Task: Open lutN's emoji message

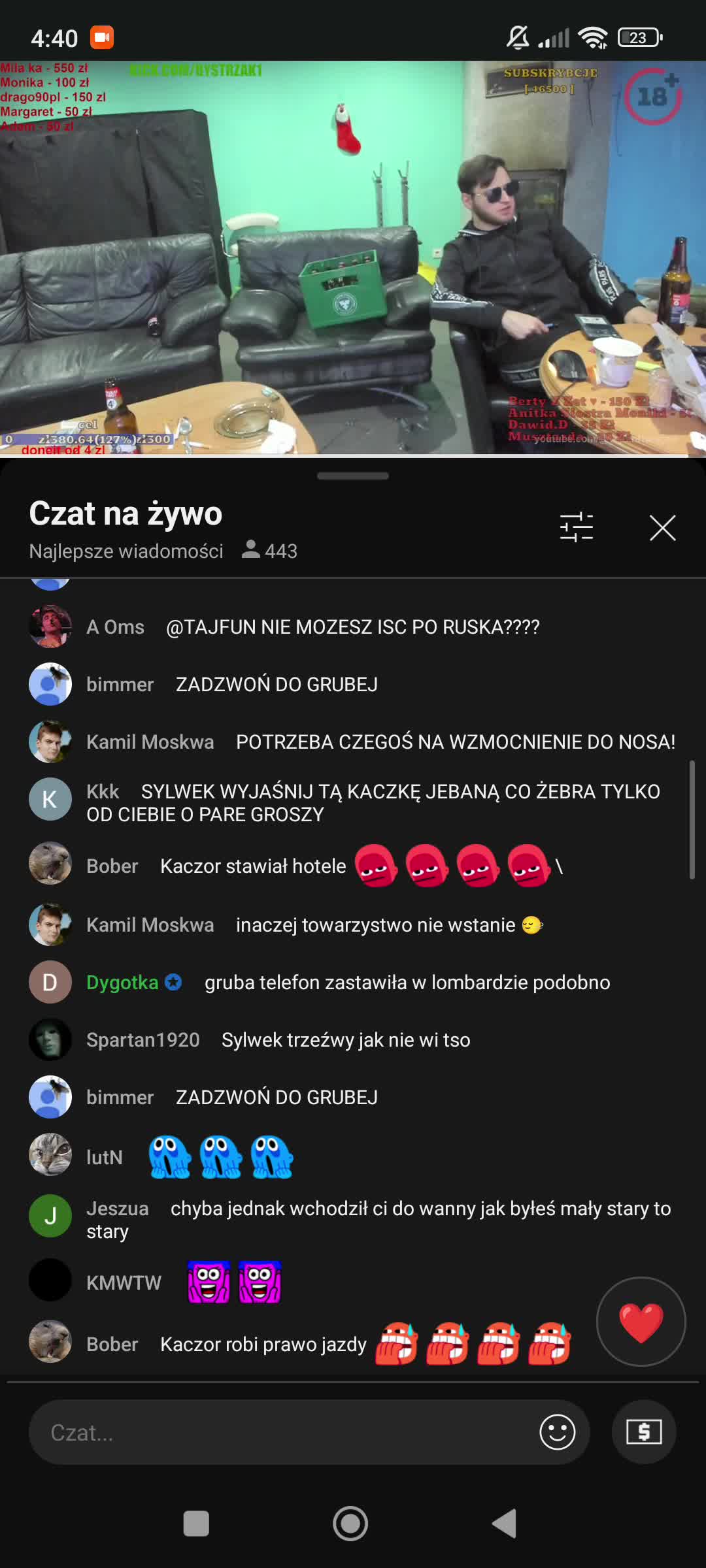Action: click(x=221, y=1157)
